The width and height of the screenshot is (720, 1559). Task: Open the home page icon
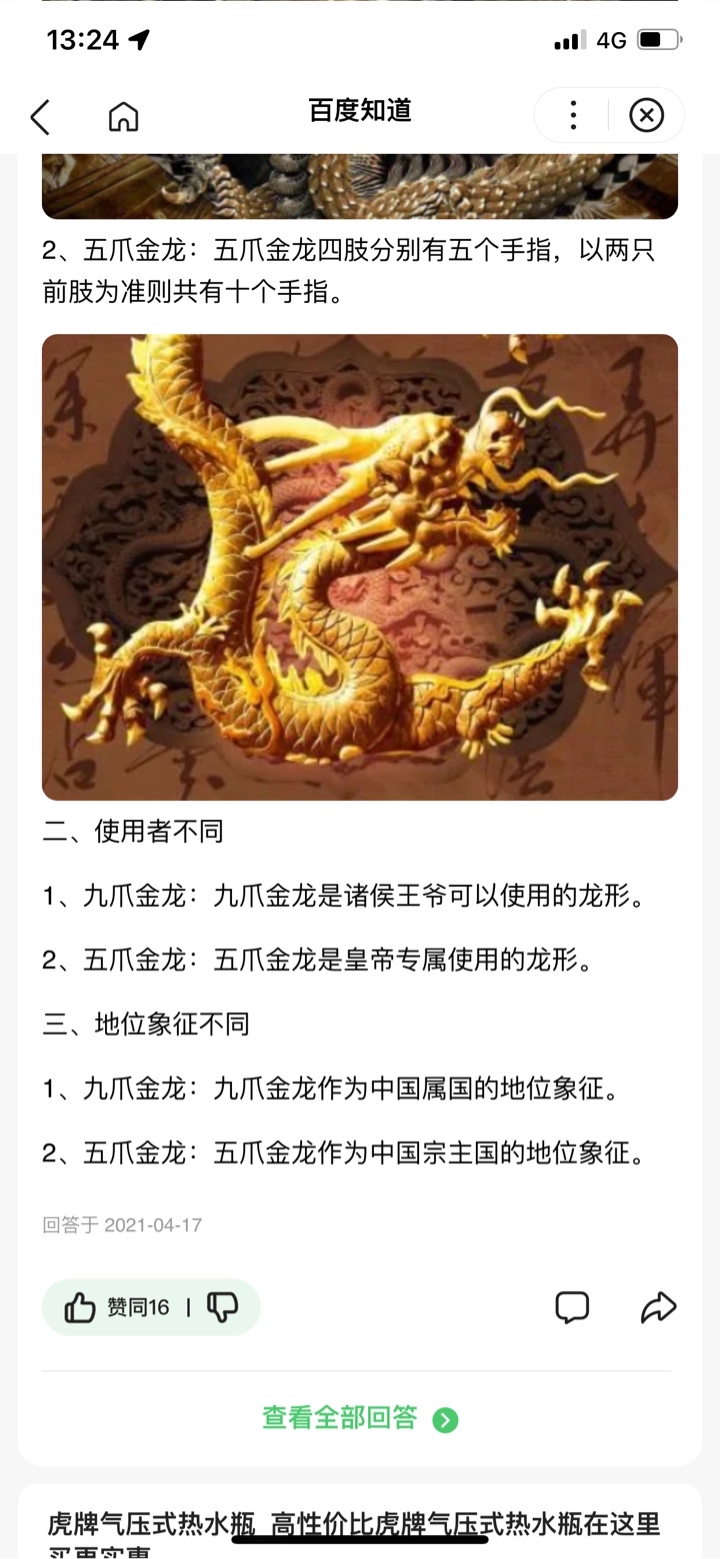[123, 117]
